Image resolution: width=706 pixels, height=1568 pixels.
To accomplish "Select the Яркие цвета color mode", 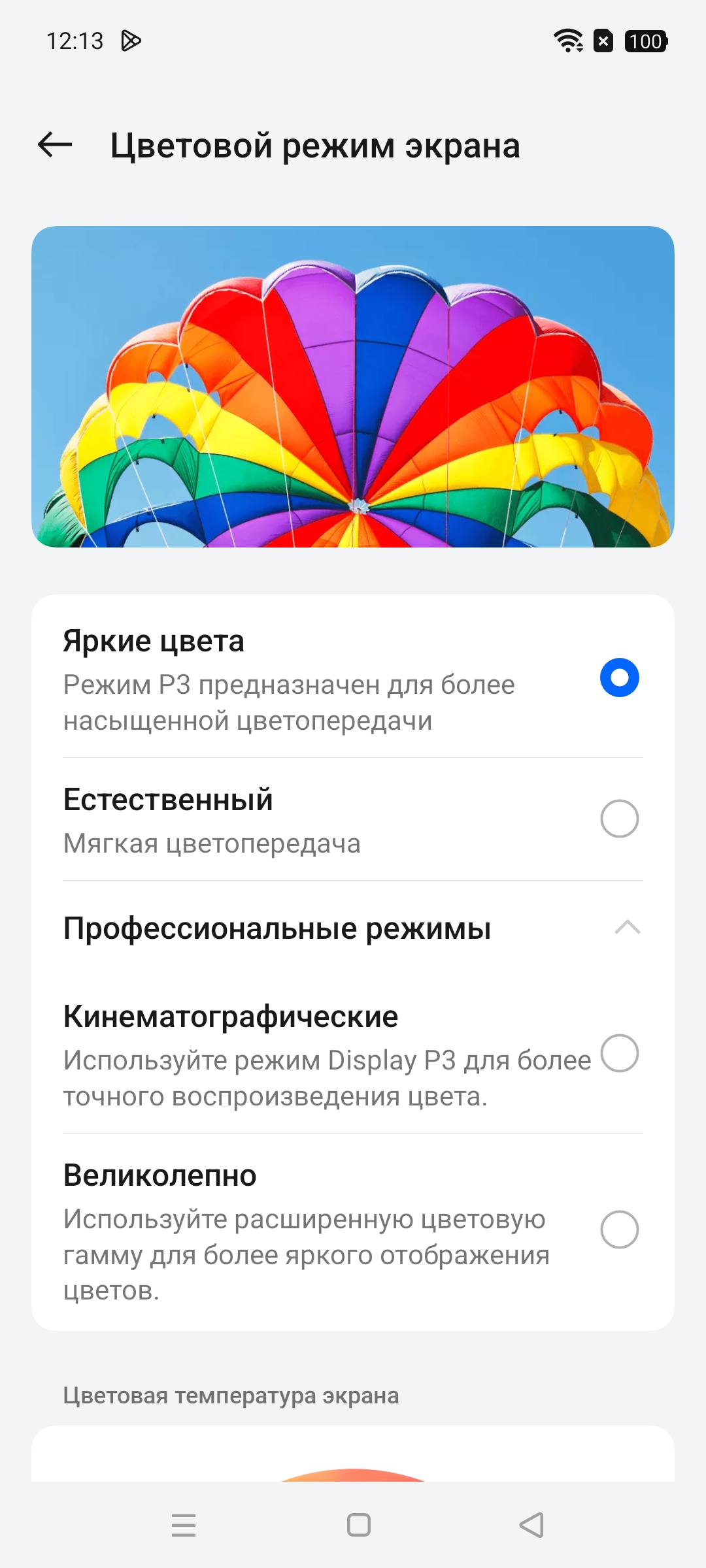I will click(x=619, y=678).
